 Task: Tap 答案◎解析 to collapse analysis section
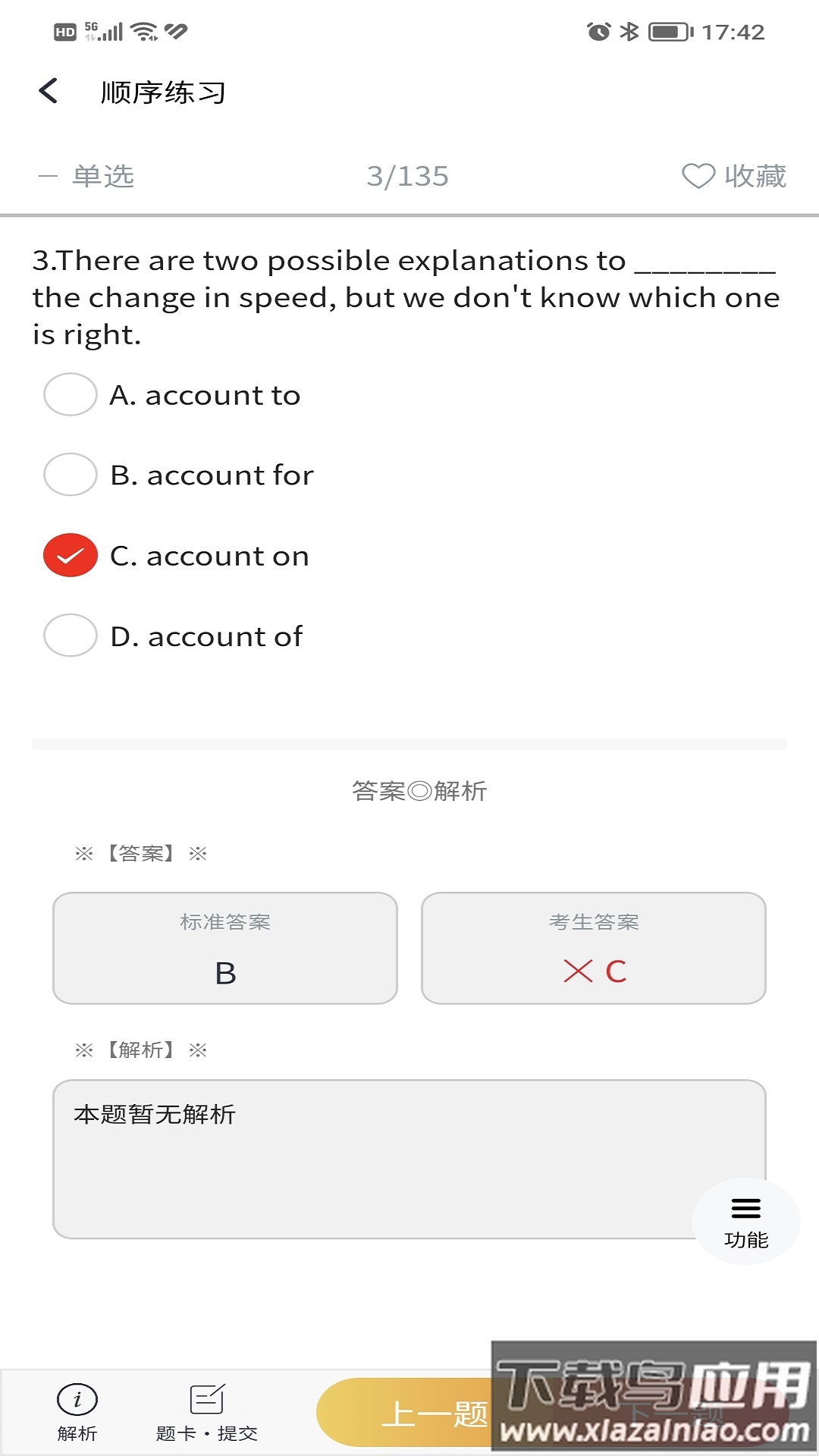click(419, 790)
